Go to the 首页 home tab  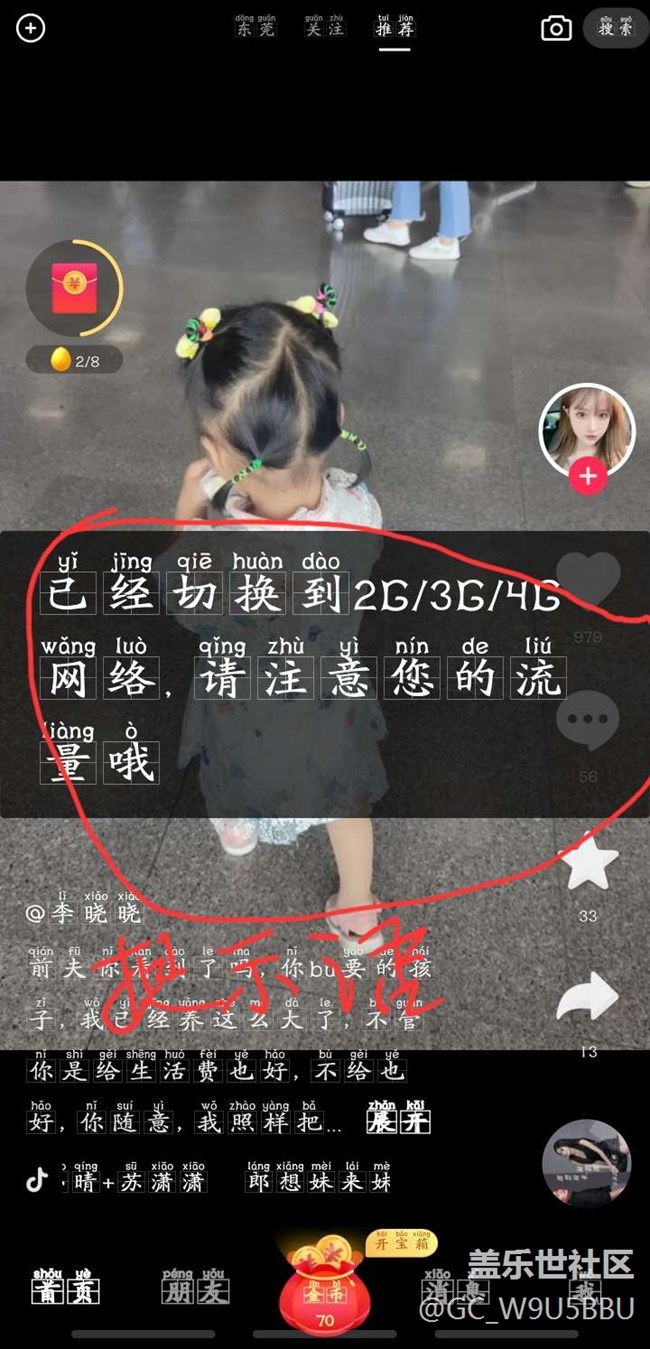coord(65,1291)
